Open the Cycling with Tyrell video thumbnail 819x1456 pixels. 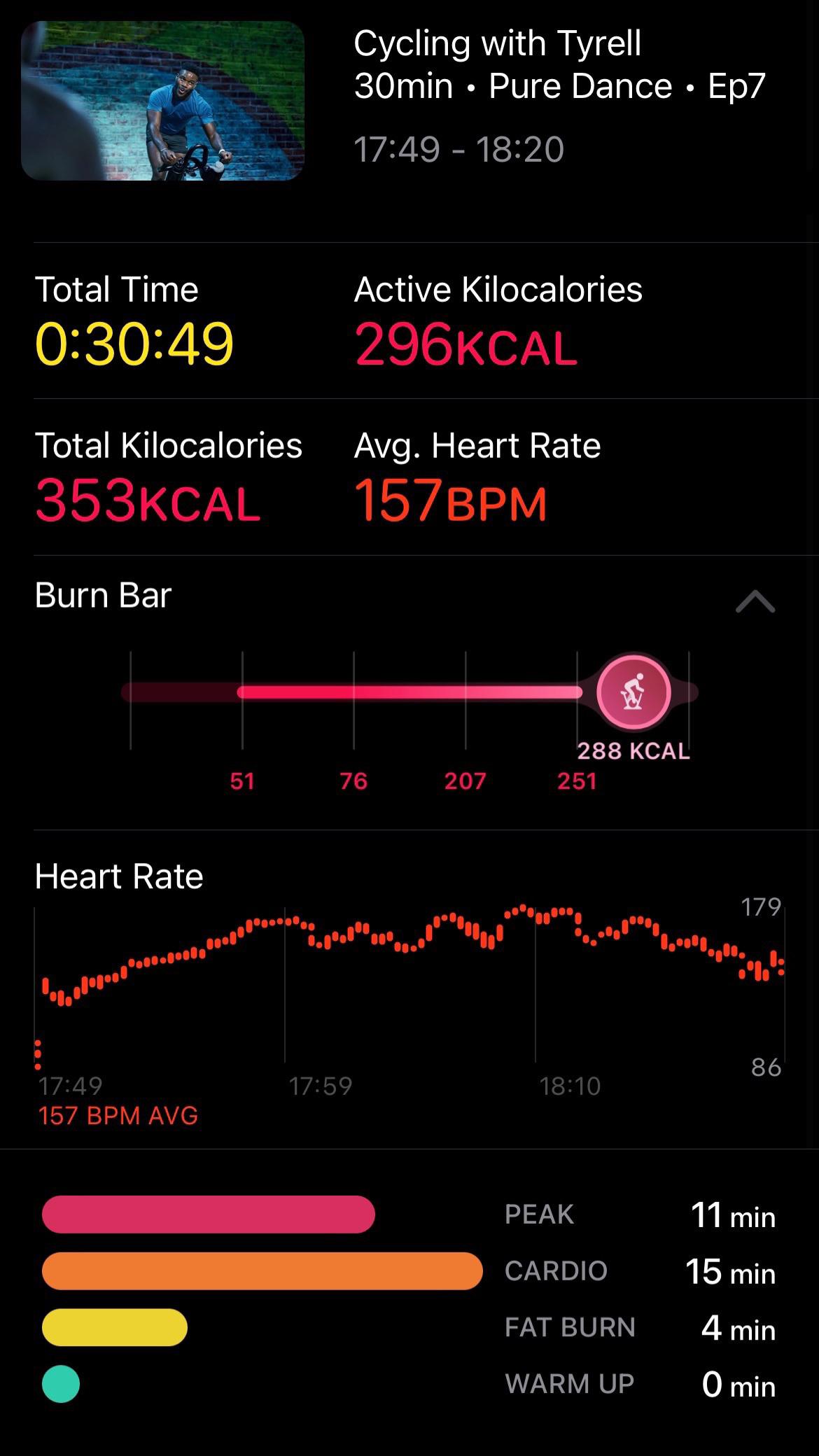click(x=163, y=102)
